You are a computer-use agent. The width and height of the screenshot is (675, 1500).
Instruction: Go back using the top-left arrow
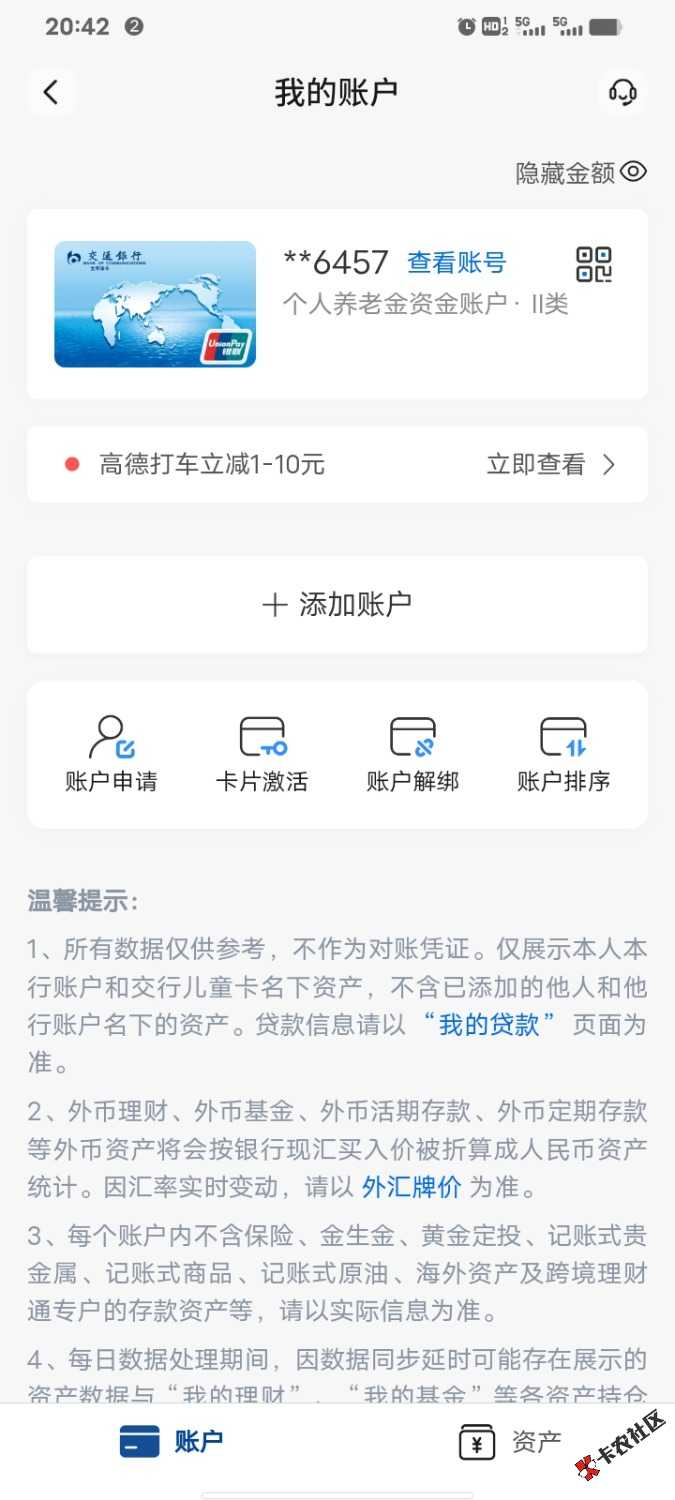point(52,93)
